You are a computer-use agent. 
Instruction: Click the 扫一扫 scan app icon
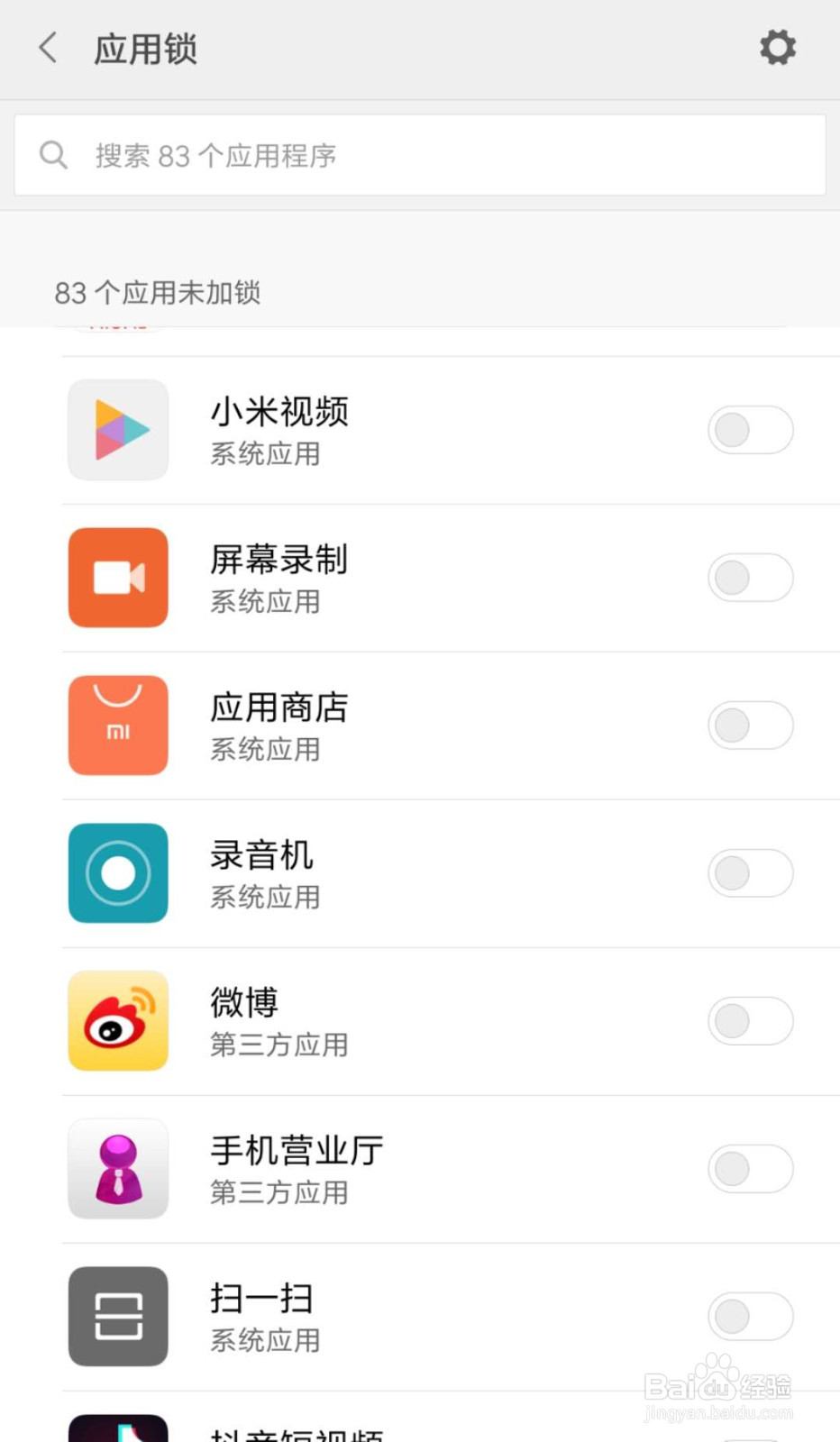tap(117, 1316)
